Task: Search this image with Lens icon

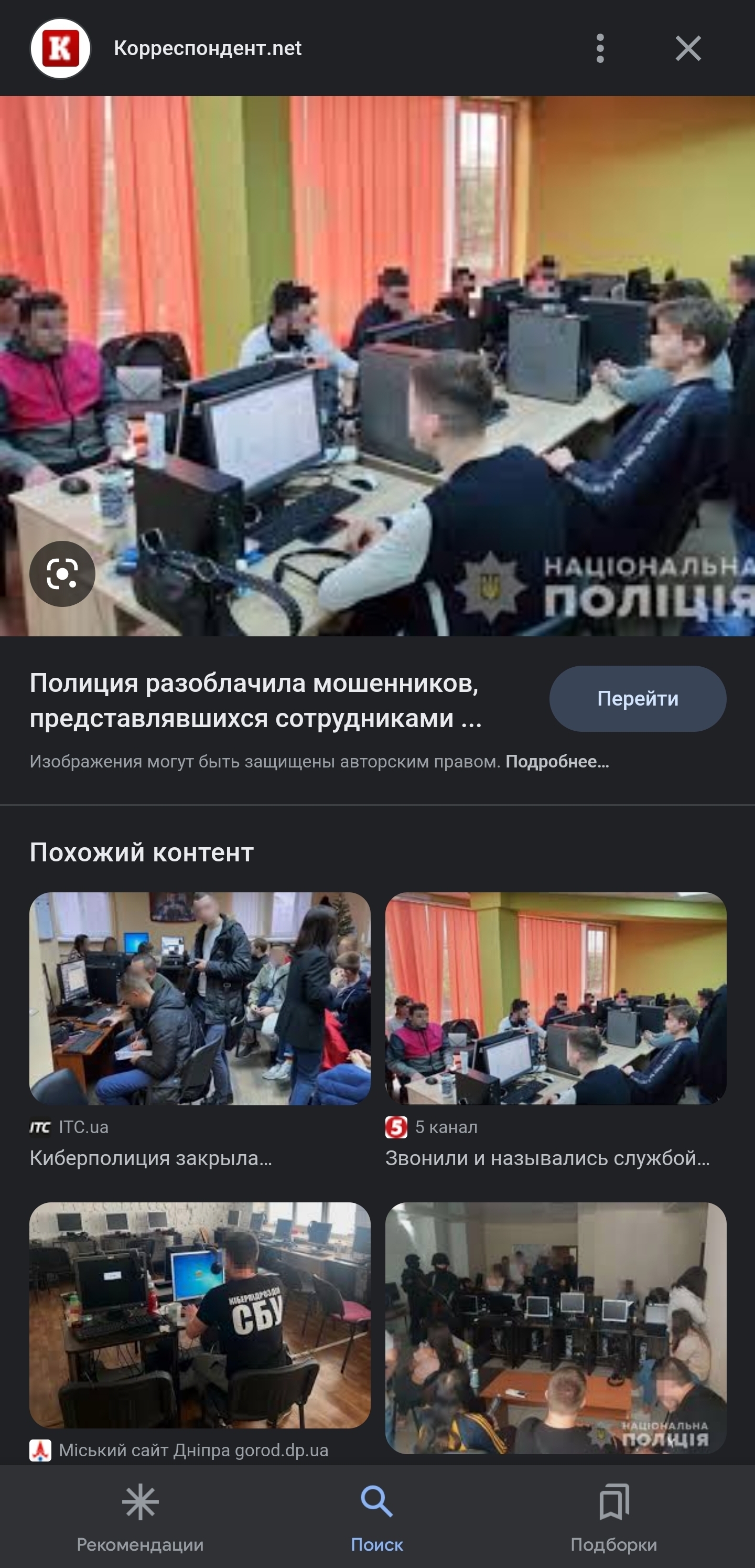Action: [x=62, y=573]
